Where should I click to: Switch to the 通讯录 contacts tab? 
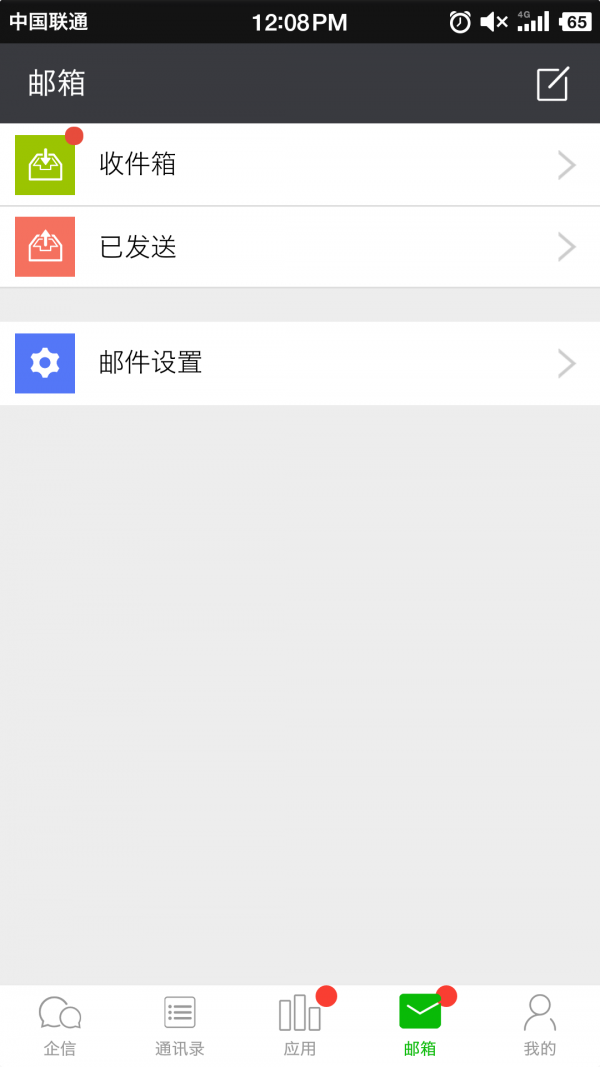coord(180,1026)
